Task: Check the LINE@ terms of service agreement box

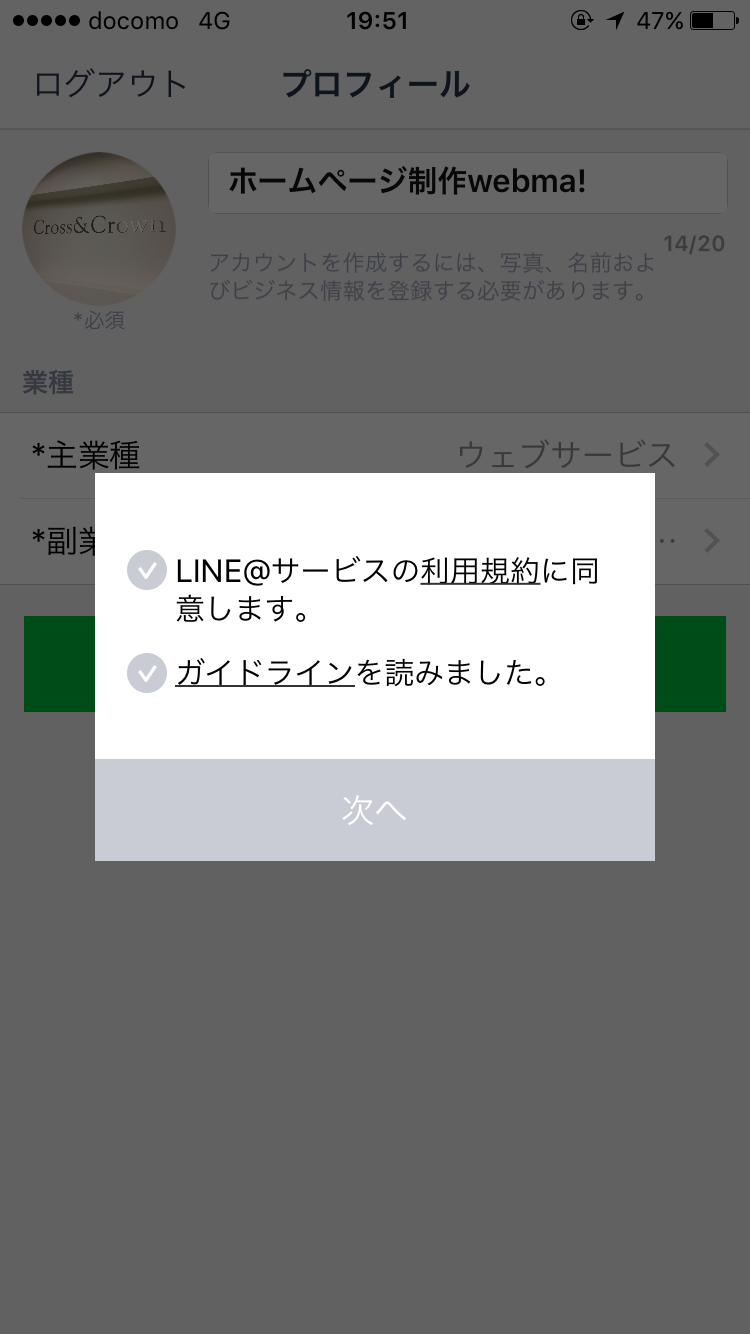Action: click(147, 571)
